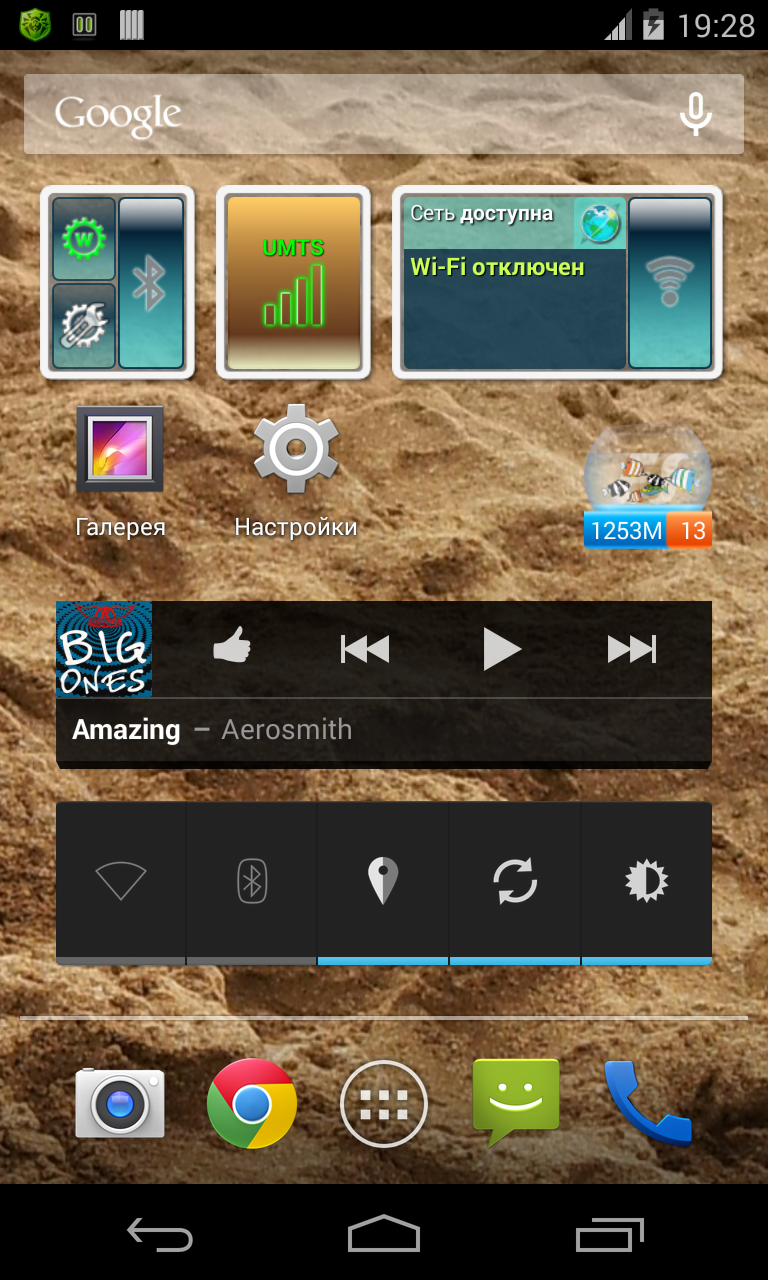The width and height of the screenshot is (768, 1280).
Task: Start voice search with the microphone
Action: tap(695, 114)
